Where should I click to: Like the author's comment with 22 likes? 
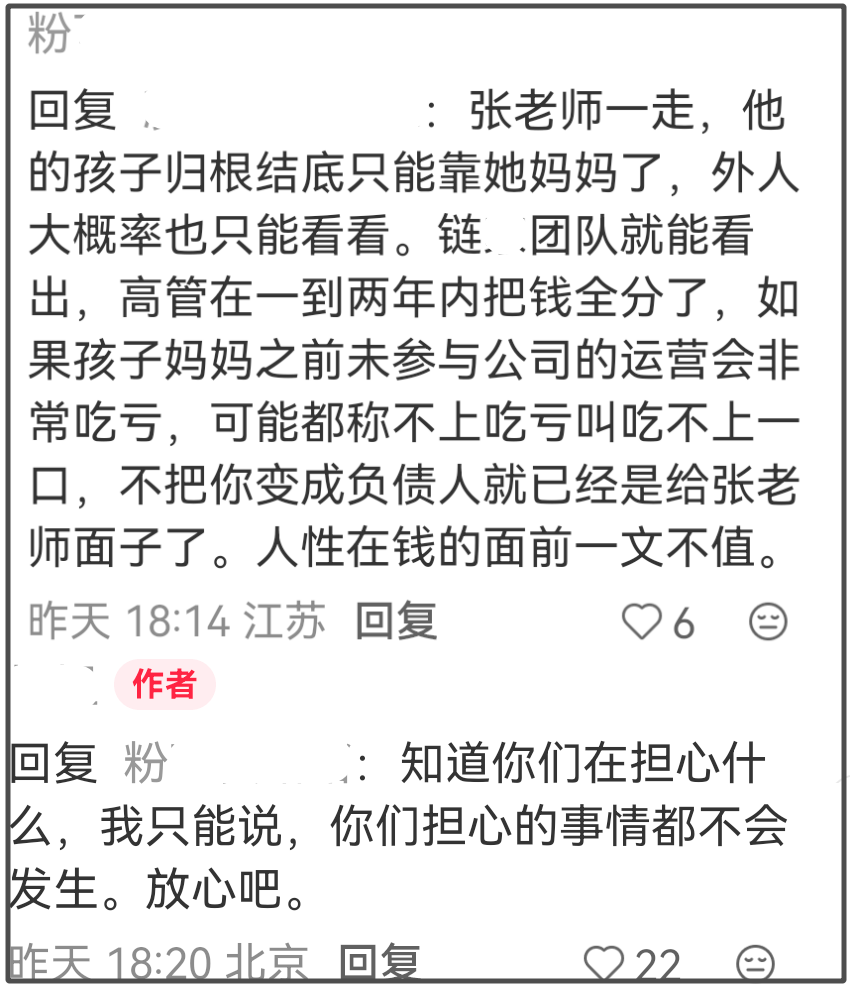pyautogui.click(x=604, y=964)
